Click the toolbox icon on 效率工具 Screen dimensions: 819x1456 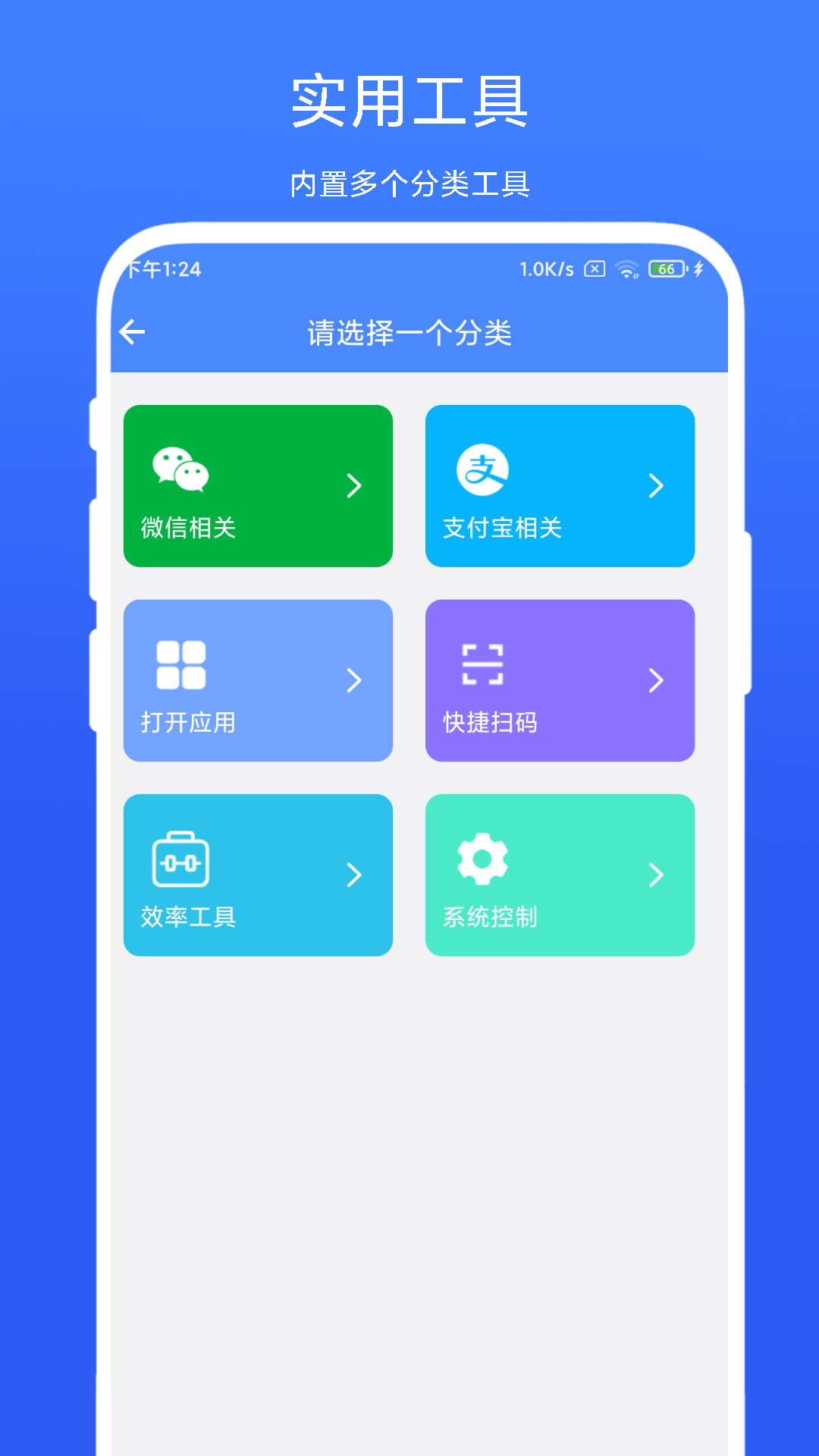click(181, 858)
